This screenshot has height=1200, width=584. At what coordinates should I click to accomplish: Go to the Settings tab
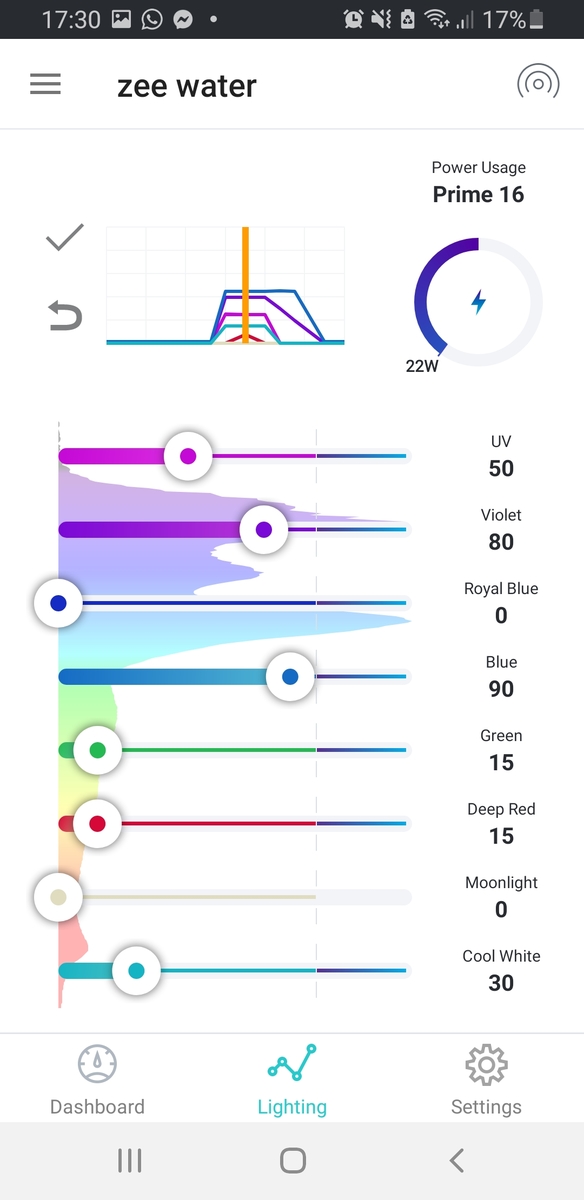(486, 1080)
